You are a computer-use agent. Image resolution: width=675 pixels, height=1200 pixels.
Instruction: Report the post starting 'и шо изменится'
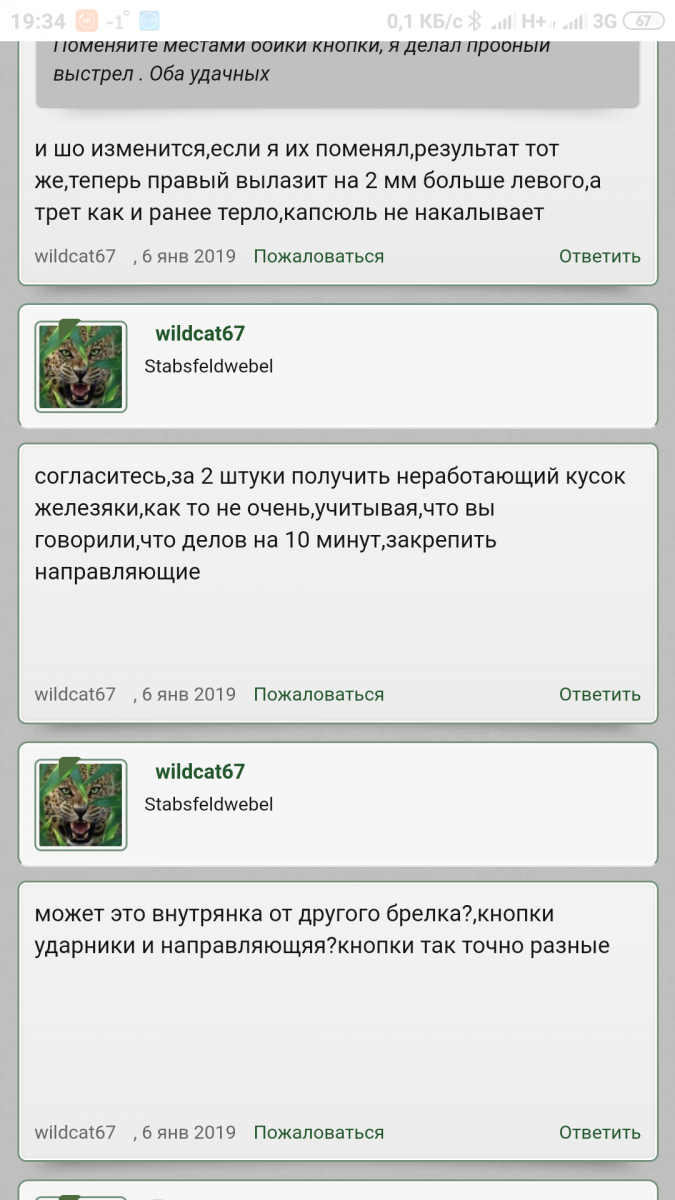318,256
